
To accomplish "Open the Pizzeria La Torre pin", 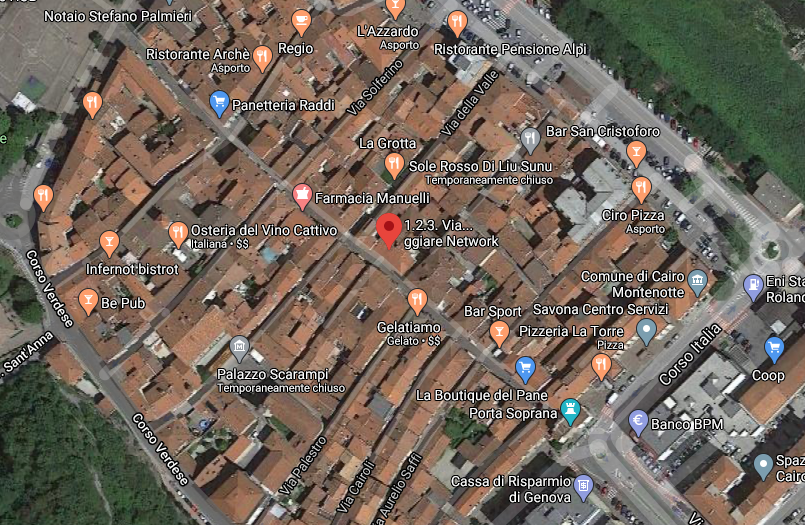I will pyautogui.click(x=601, y=366).
